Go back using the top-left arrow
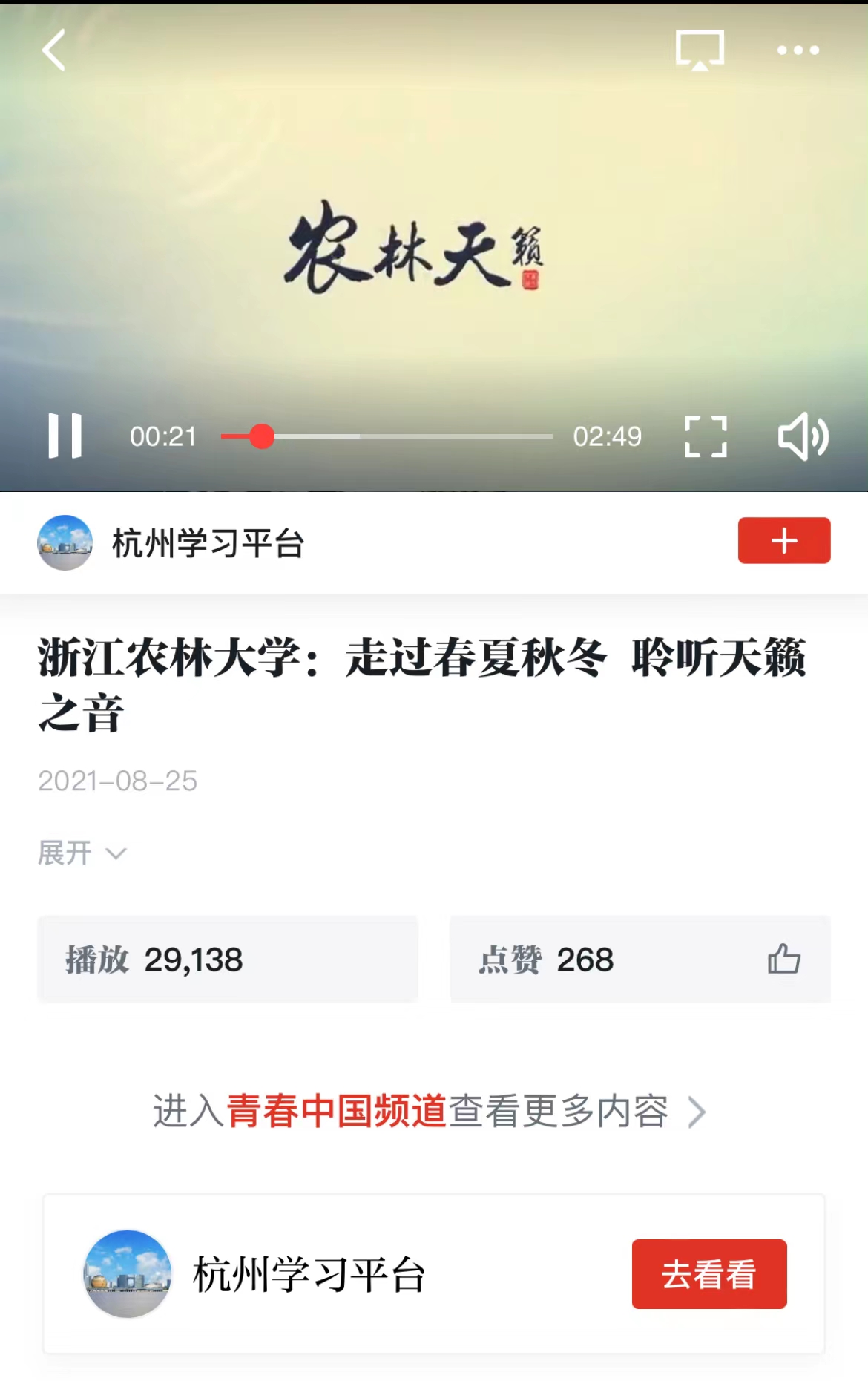 pos(54,50)
